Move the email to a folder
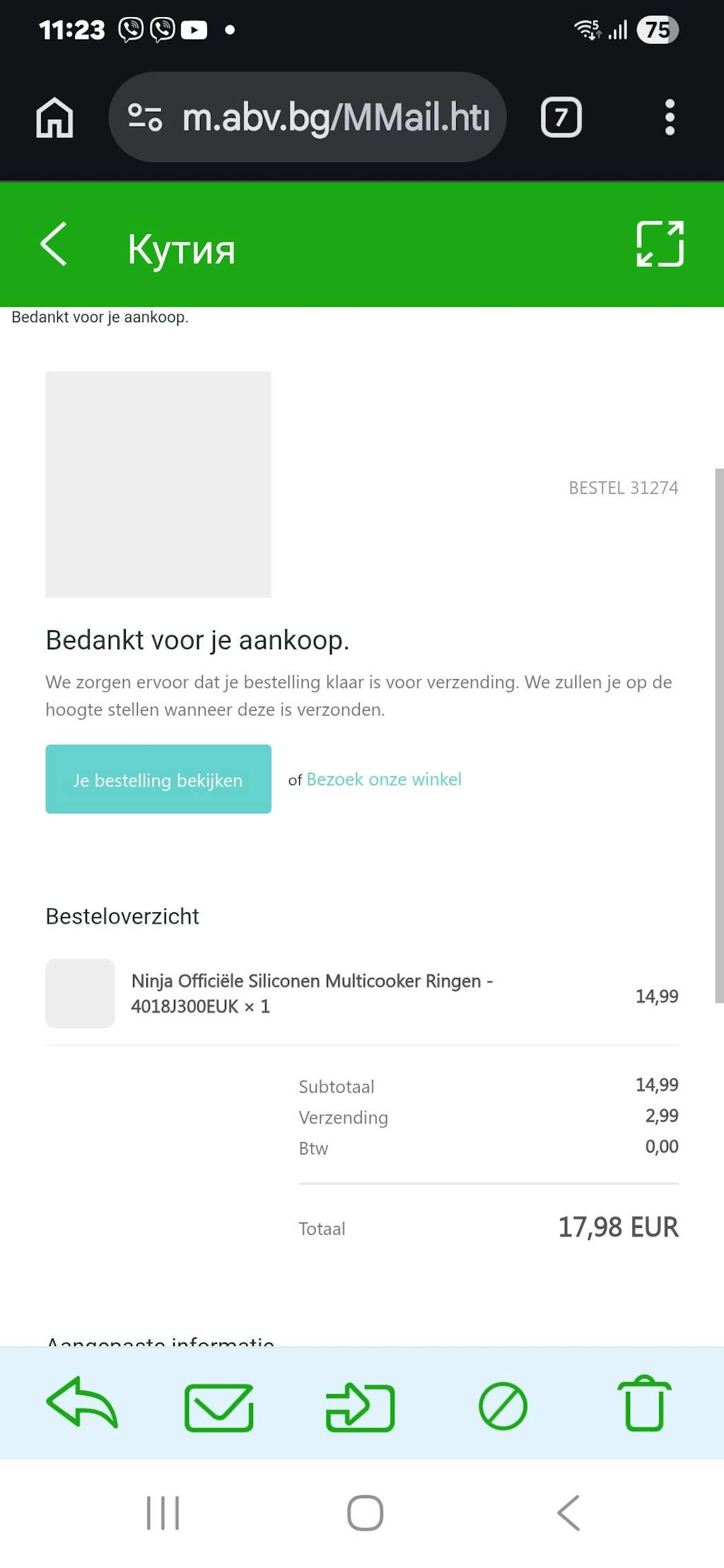 (360, 1407)
